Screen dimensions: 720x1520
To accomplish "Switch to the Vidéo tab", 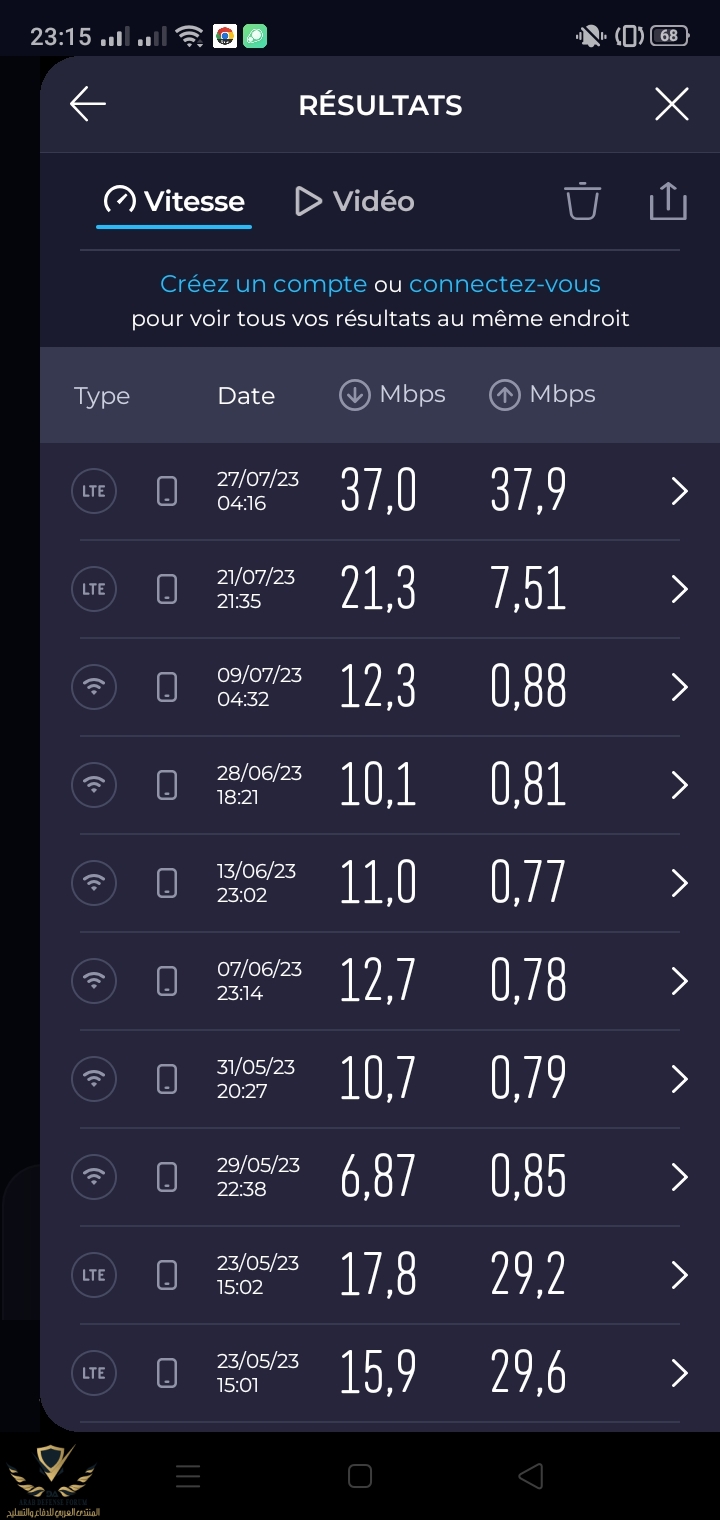I will [355, 201].
